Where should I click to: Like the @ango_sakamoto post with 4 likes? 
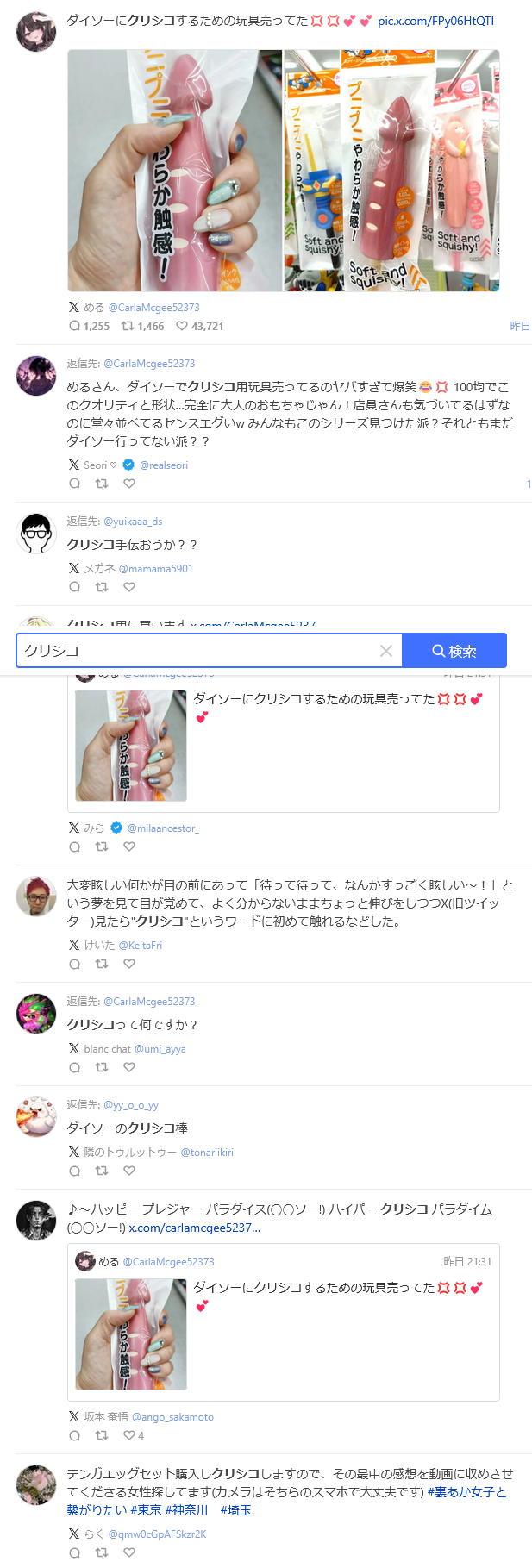(x=133, y=1435)
